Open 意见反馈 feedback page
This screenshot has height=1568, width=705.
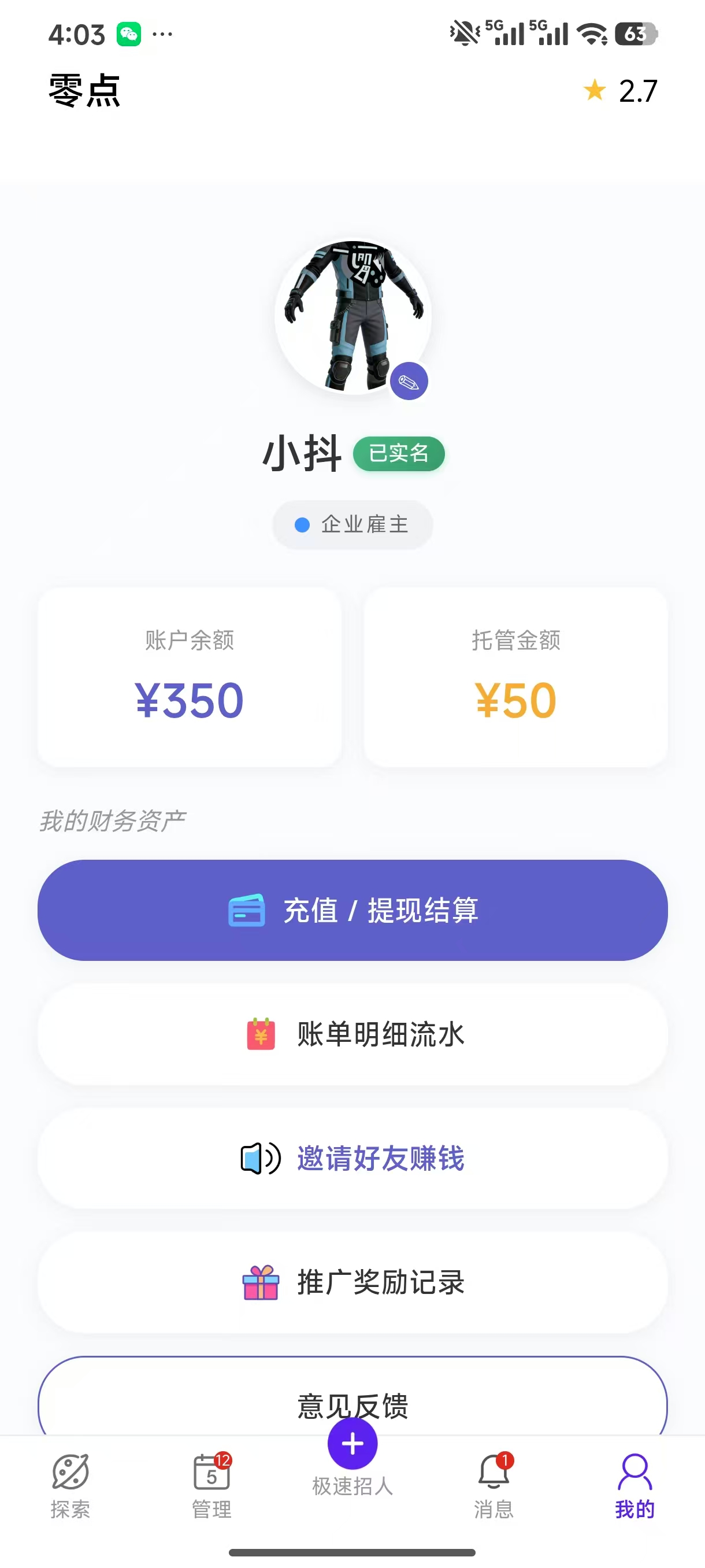[353, 1406]
